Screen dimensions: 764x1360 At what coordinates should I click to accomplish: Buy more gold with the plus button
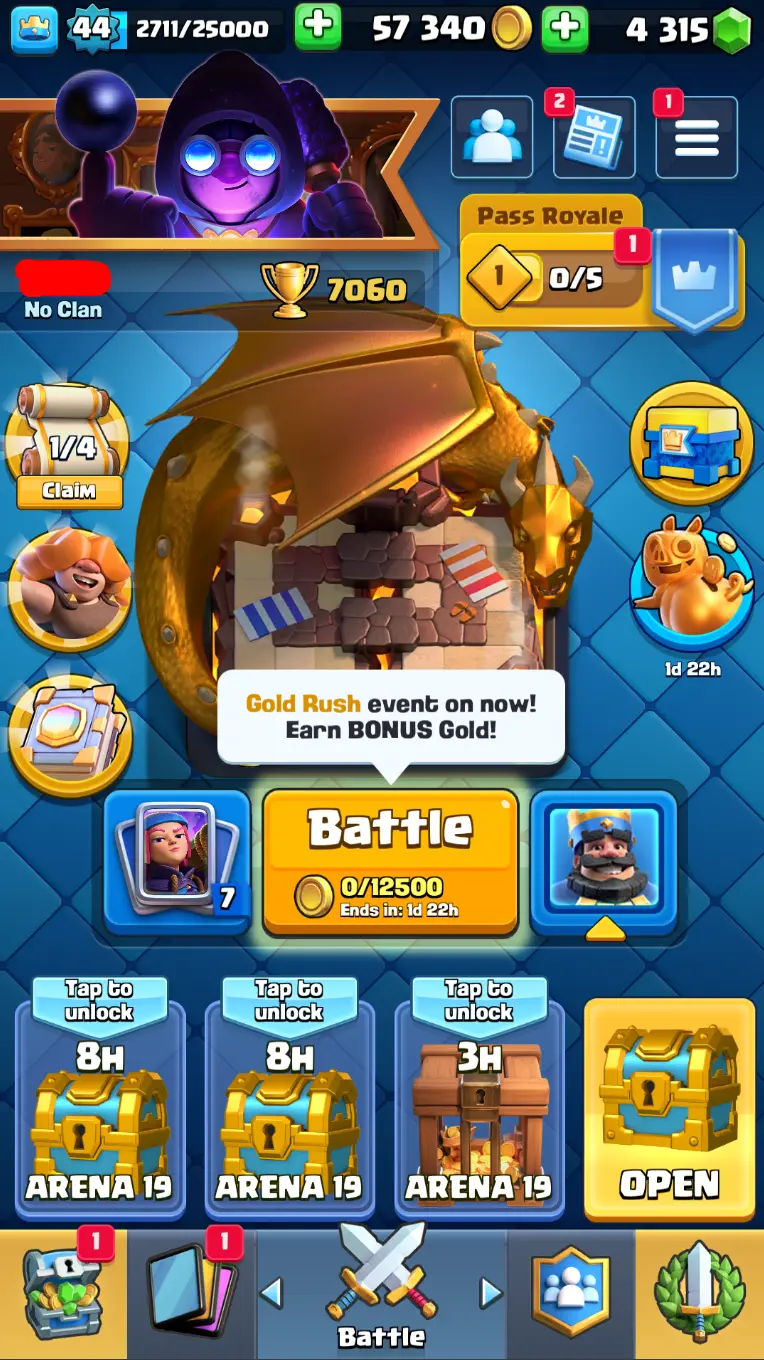coord(565,28)
